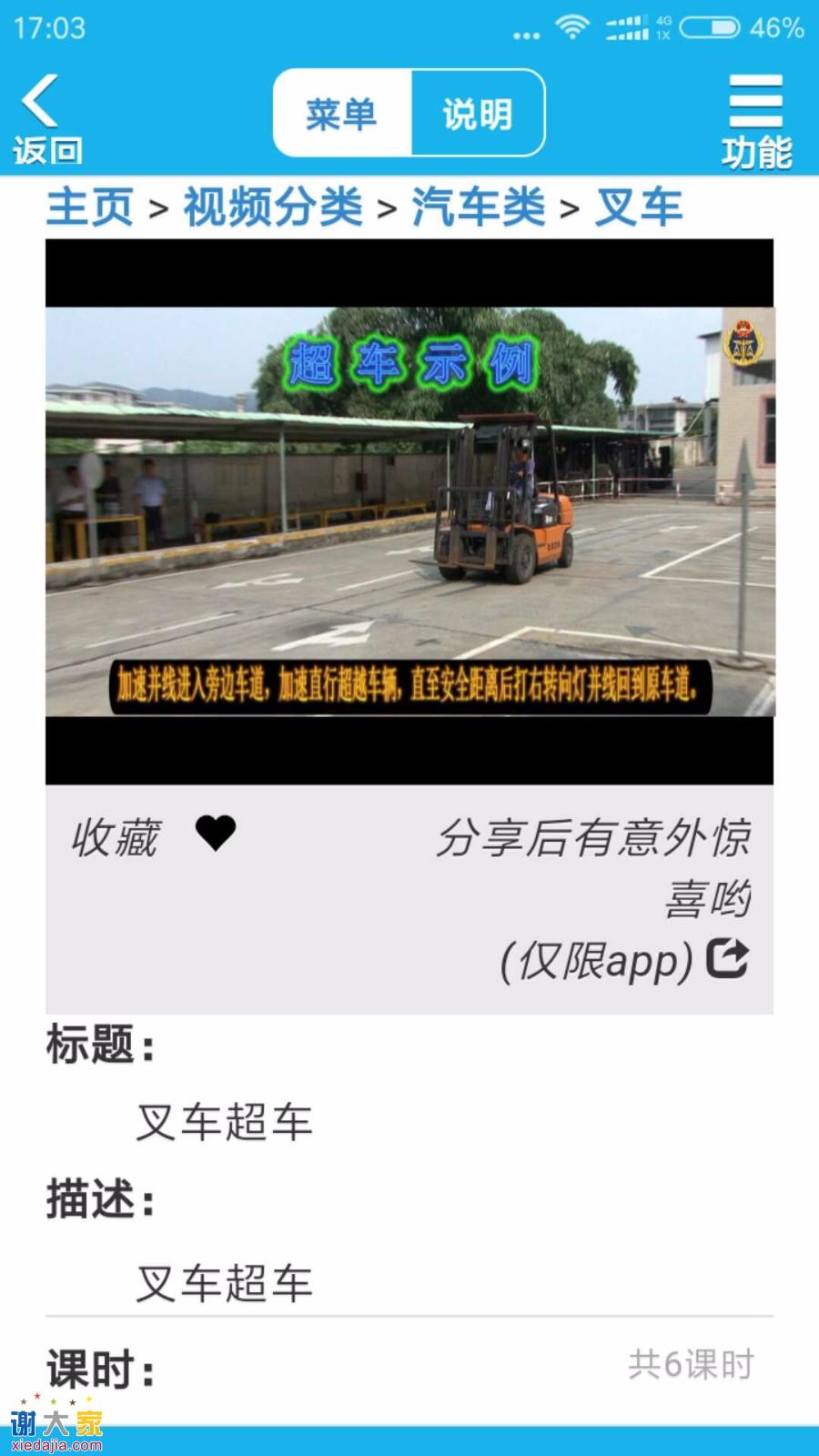The height and width of the screenshot is (1456, 819).
Task: Open 汽车类 in the breadcrumb
Action: 478,207
